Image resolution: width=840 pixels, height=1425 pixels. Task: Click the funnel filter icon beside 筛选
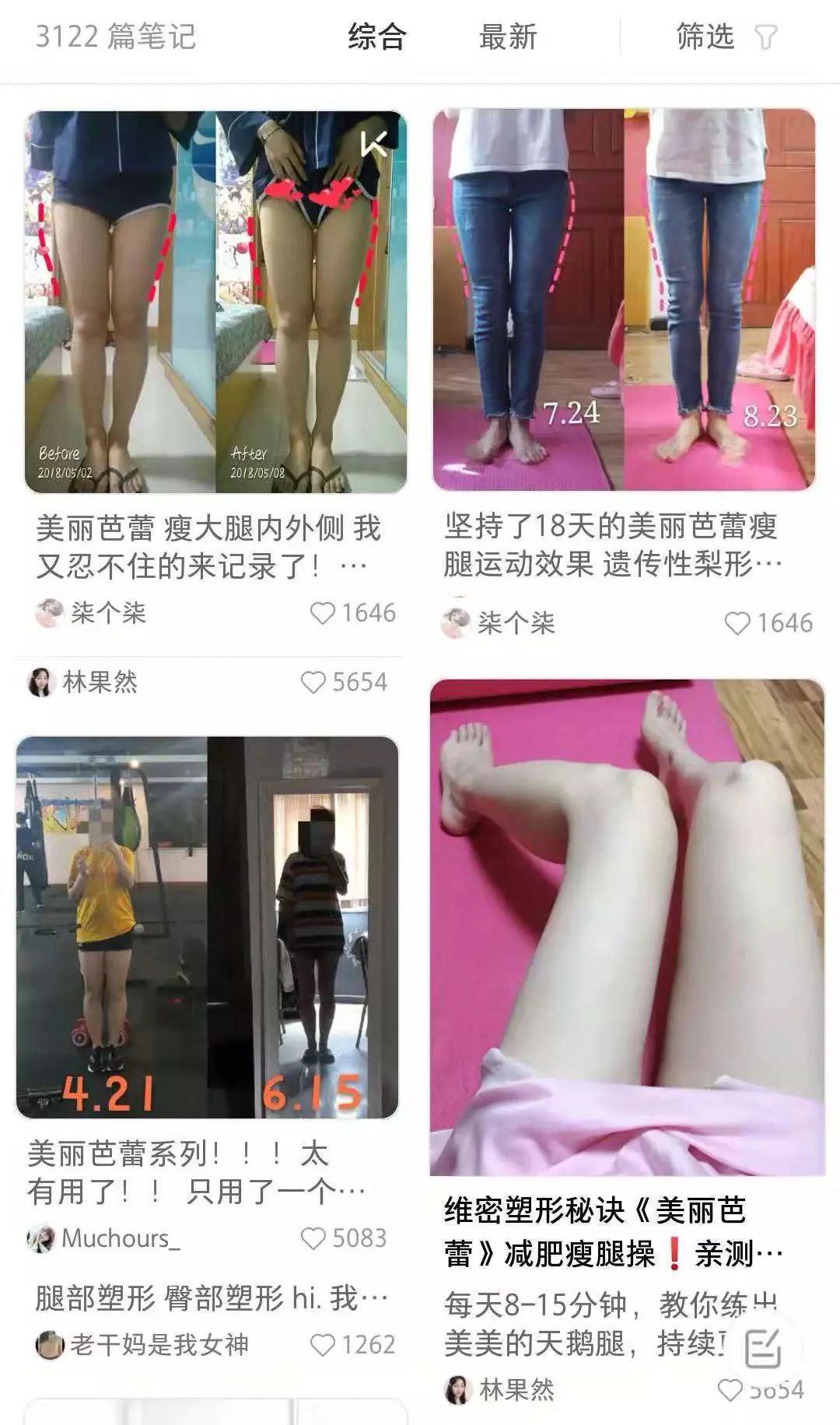(x=765, y=37)
